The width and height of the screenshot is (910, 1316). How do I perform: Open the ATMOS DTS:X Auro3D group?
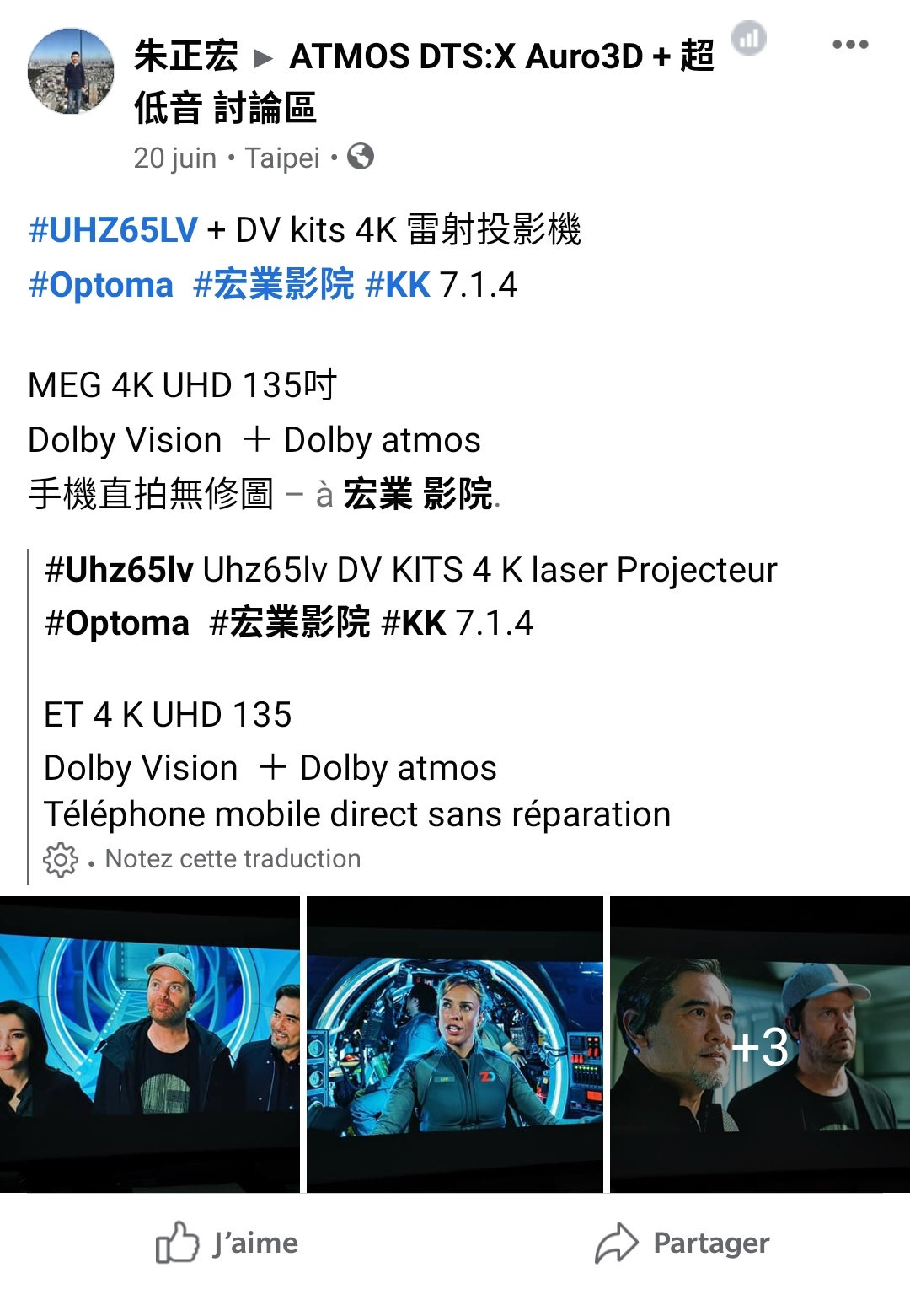click(x=500, y=57)
